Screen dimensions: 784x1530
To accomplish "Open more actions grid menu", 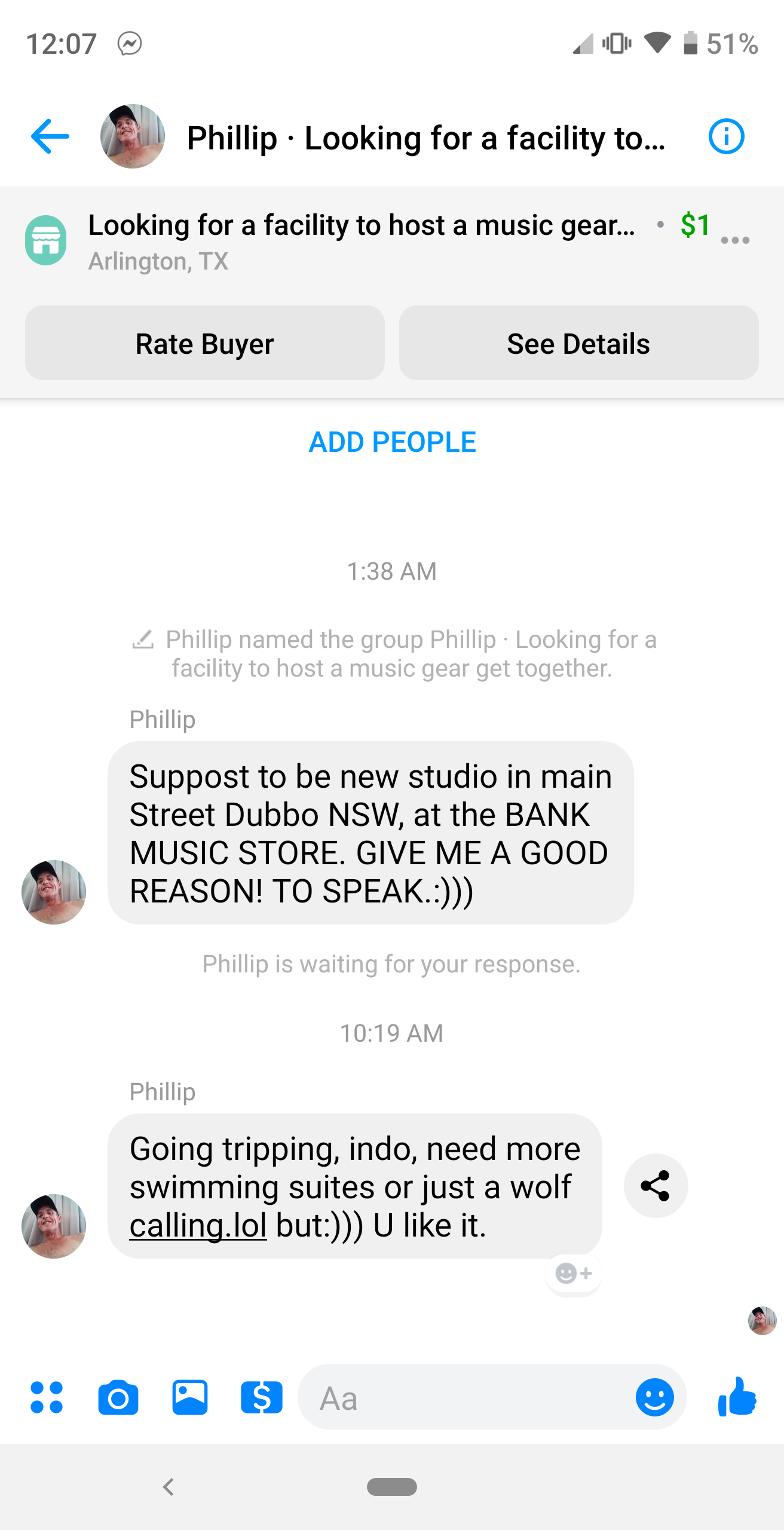I will click(47, 1397).
